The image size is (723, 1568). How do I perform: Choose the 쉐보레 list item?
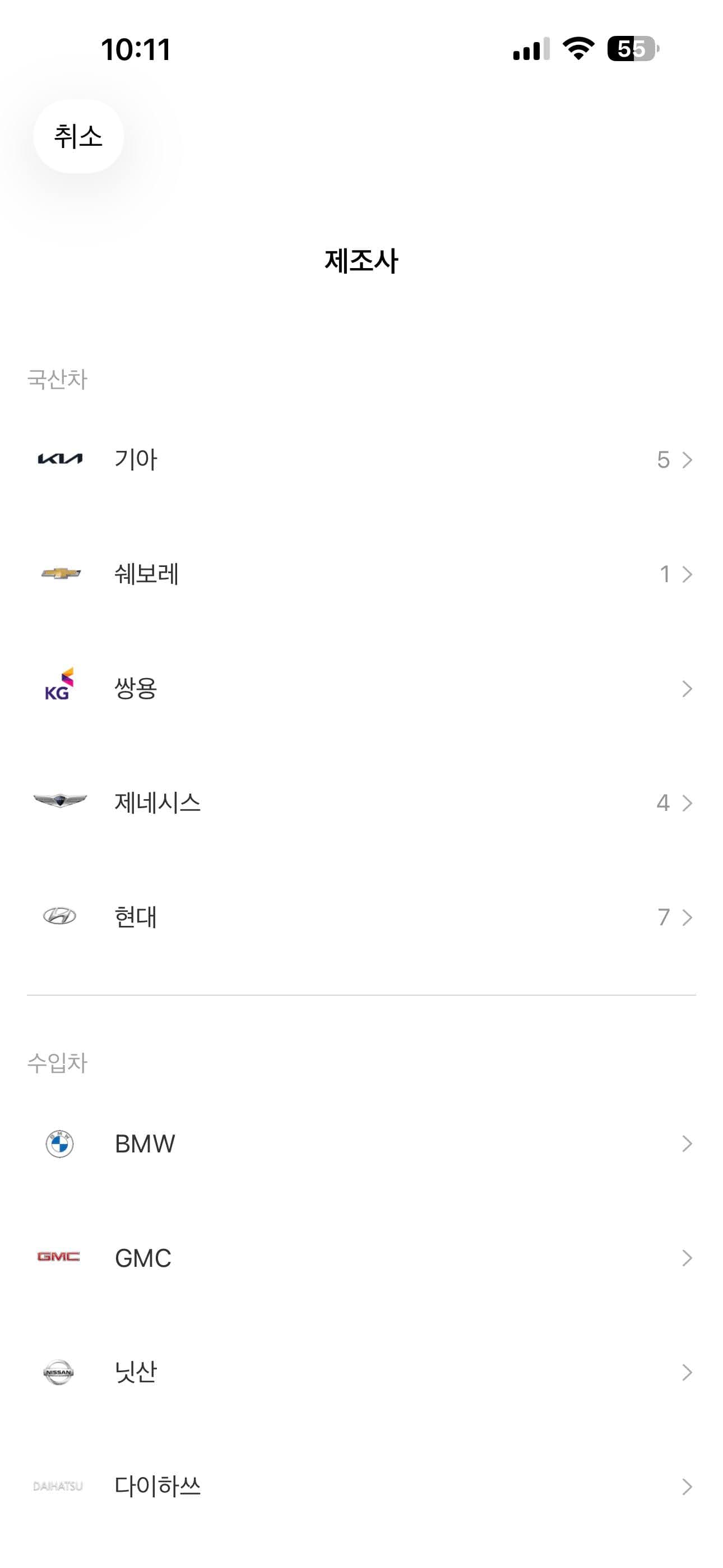click(361, 572)
